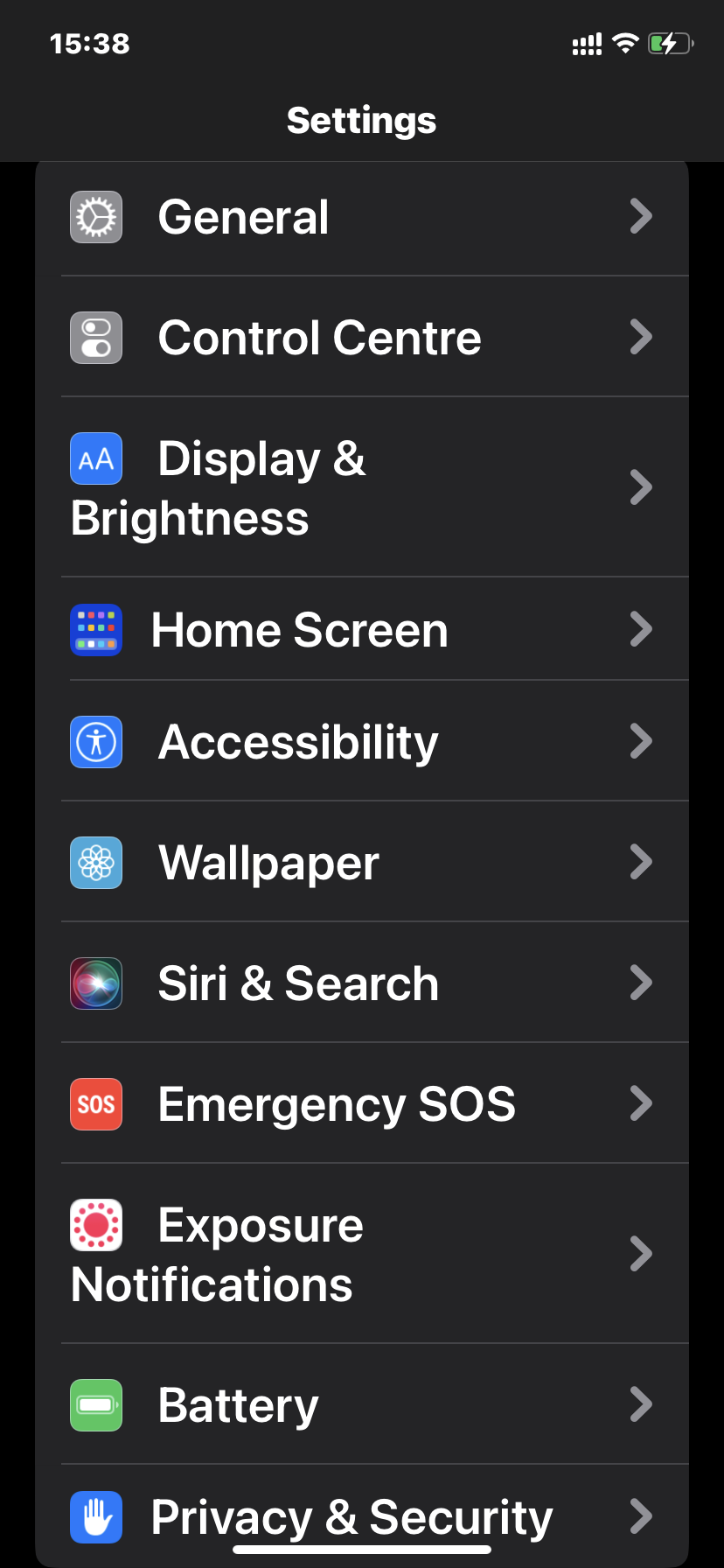Image resolution: width=724 pixels, height=1568 pixels.
Task: Select the Home Screen row
Action: pos(362,630)
